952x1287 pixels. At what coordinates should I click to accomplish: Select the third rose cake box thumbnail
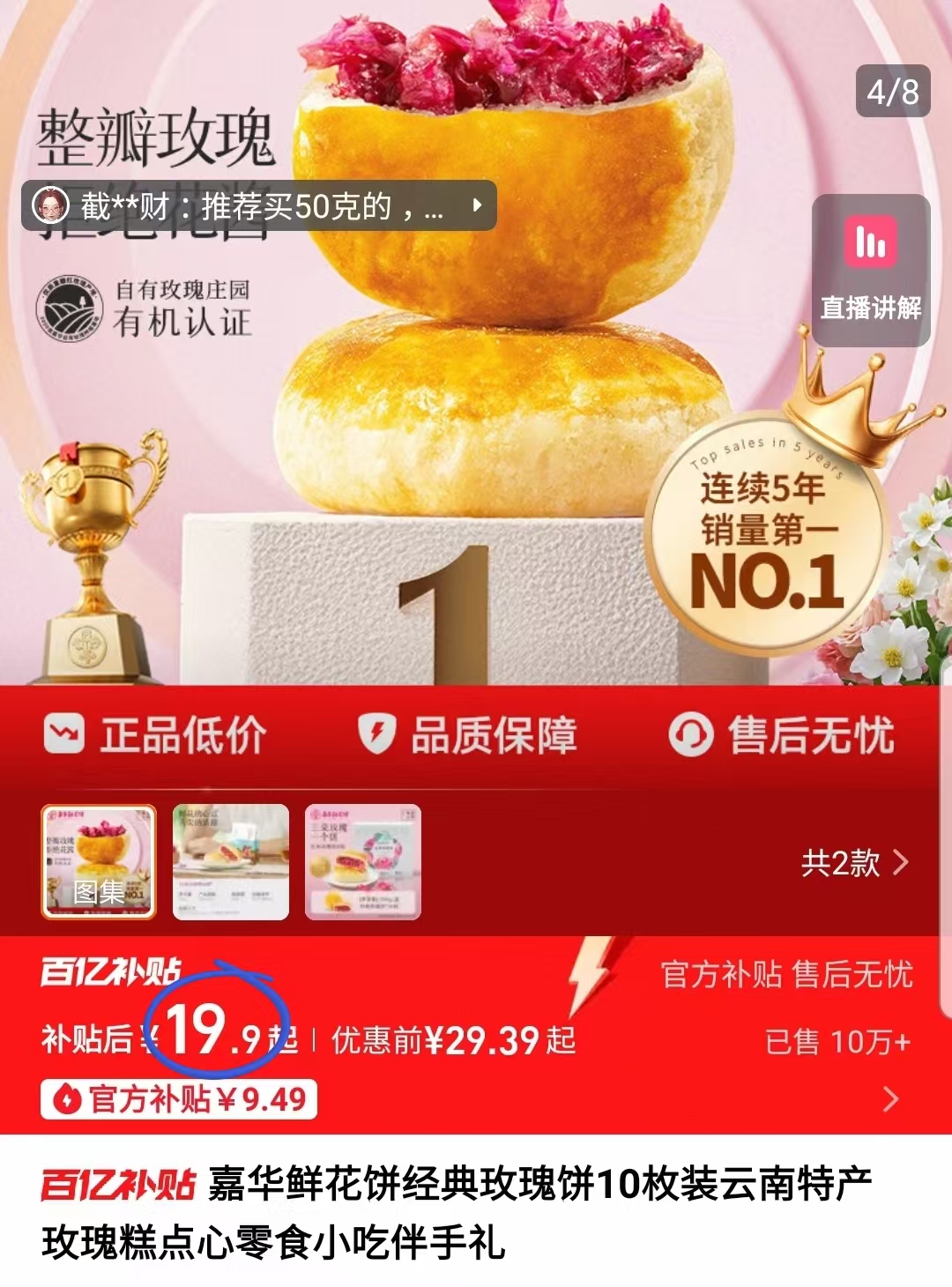[x=363, y=860]
